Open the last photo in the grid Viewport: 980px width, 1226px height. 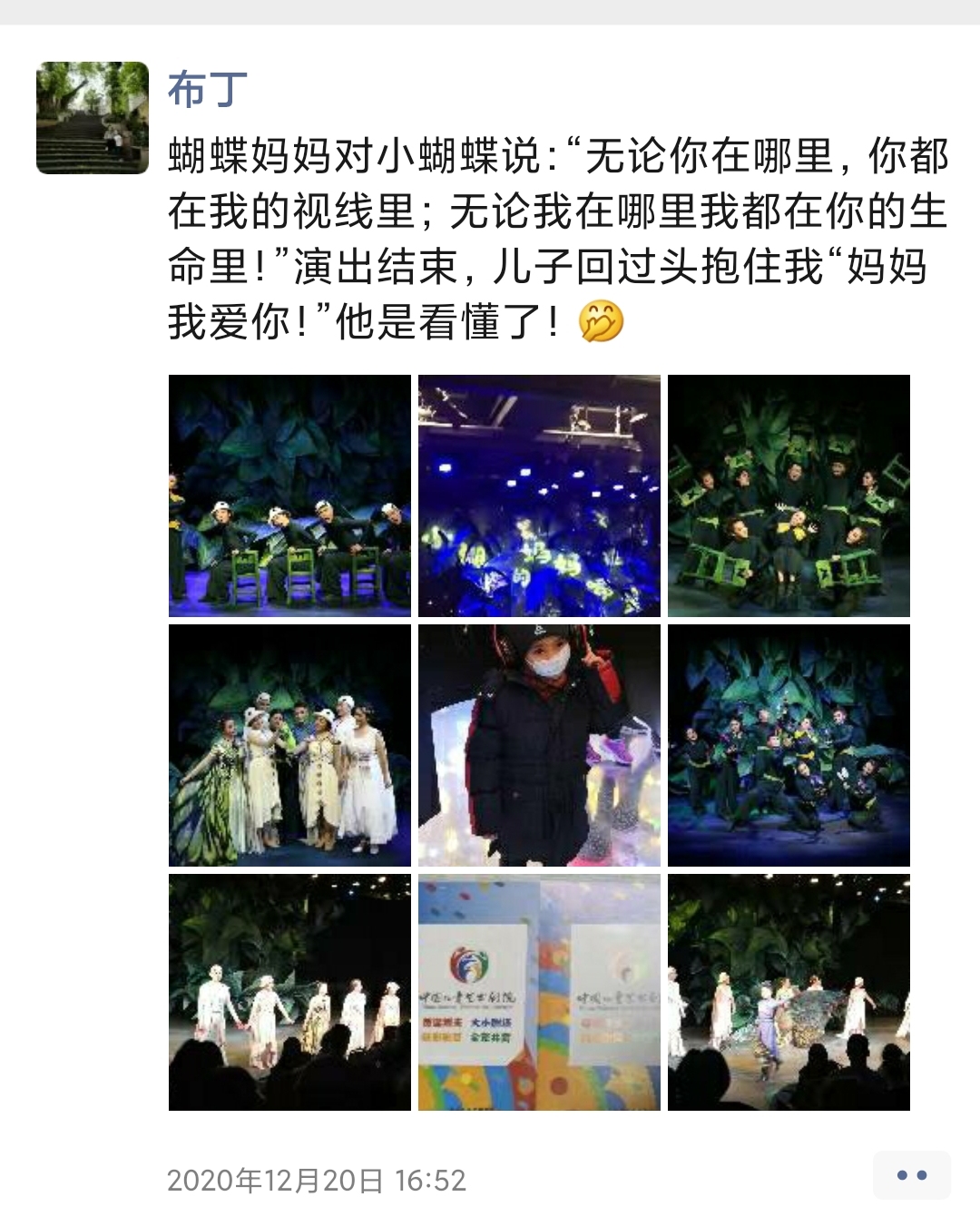(x=789, y=992)
